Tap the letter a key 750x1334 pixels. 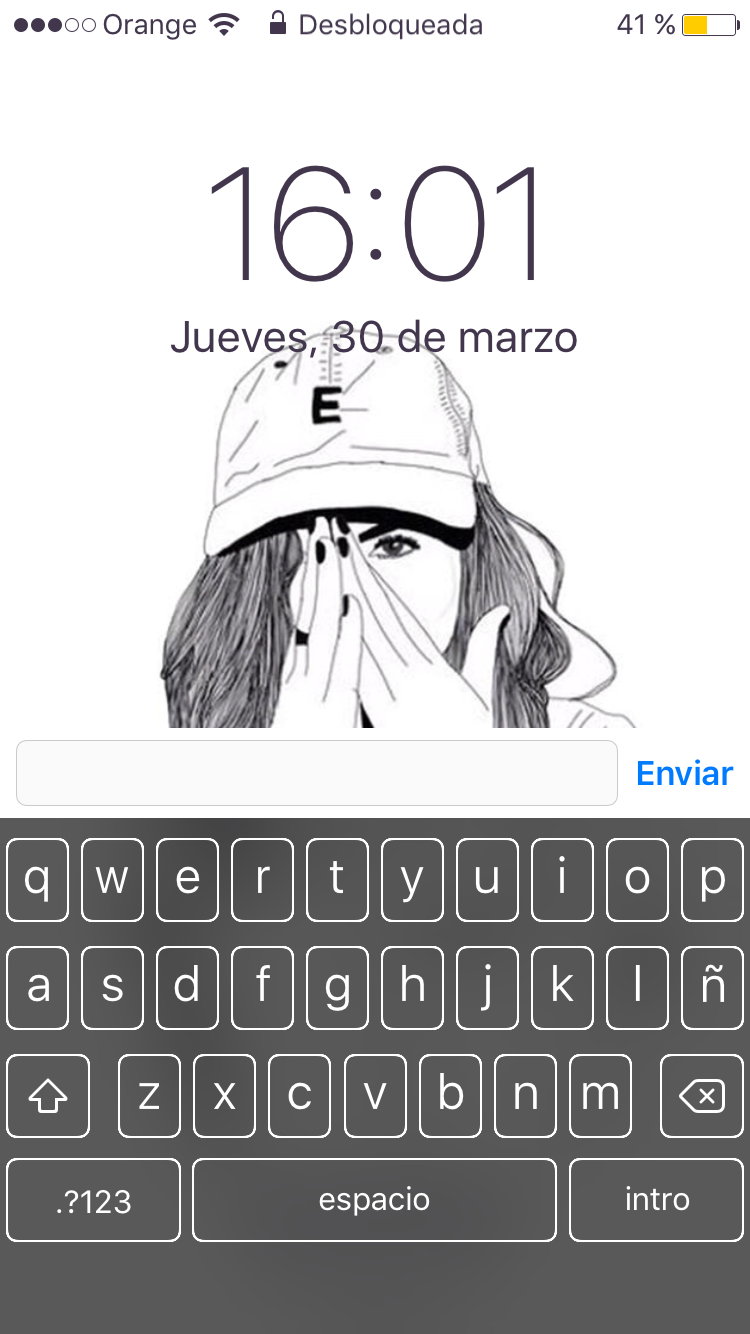(x=38, y=988)
